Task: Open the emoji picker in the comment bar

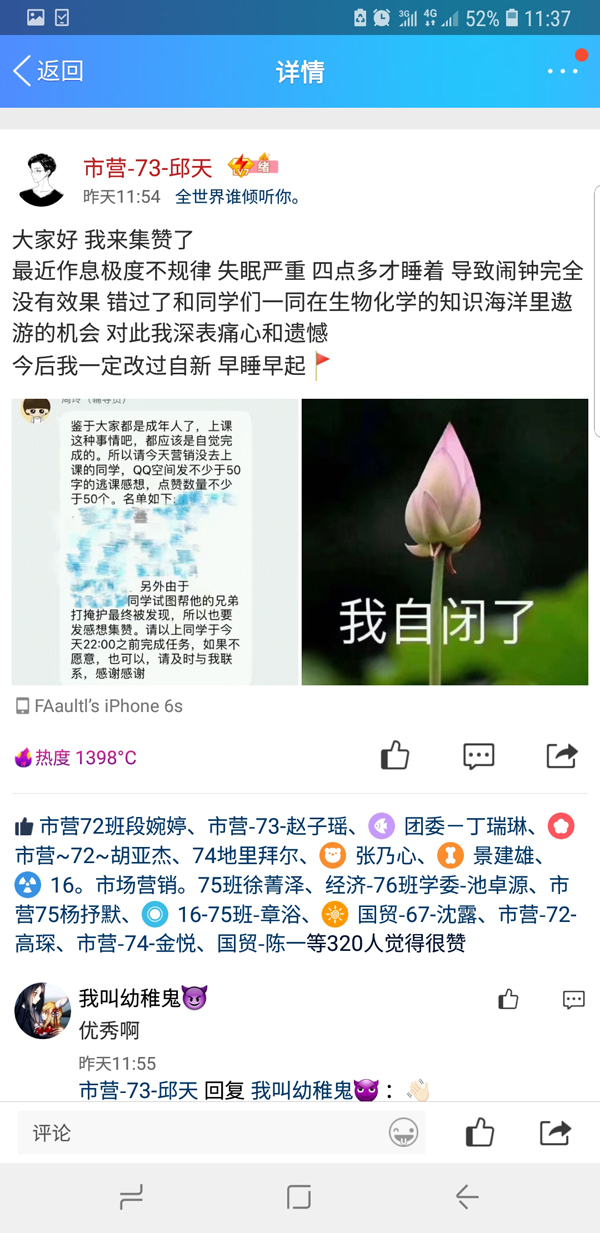Action: 403,1133
